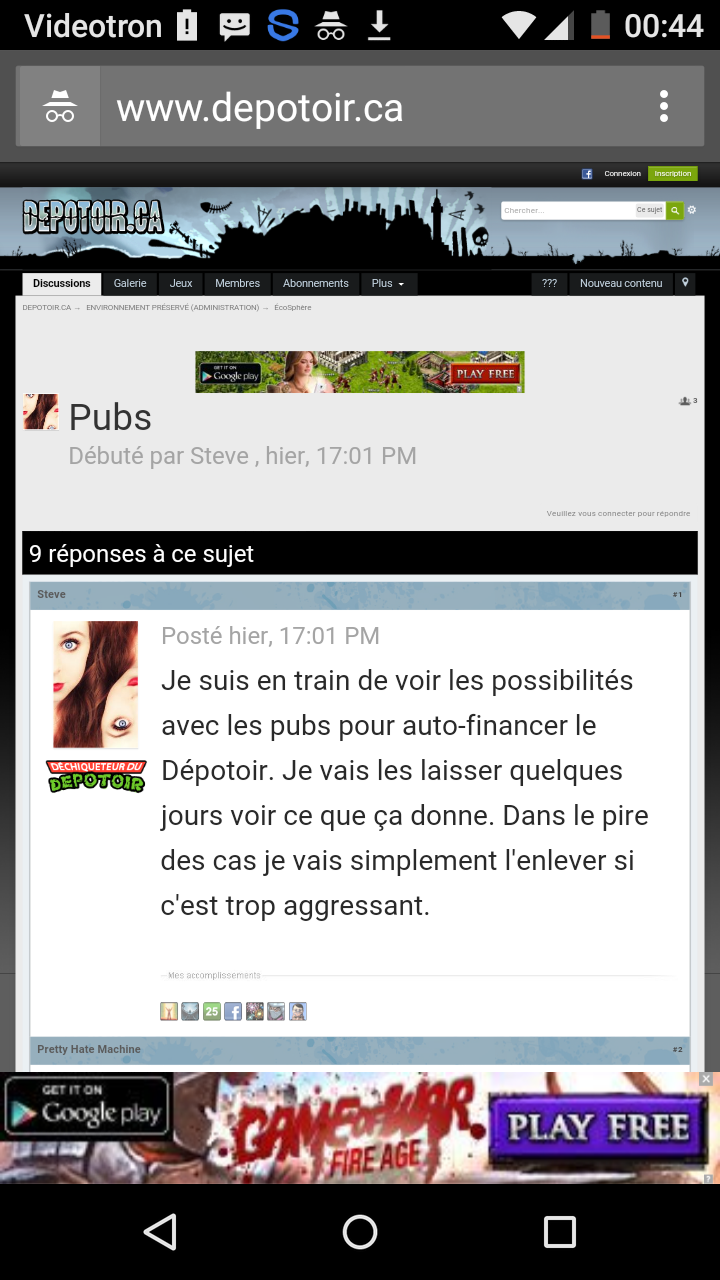This screenshot has height=1280, width=720.
Task: Open the Abonnements tab
Action: (315, 284)
